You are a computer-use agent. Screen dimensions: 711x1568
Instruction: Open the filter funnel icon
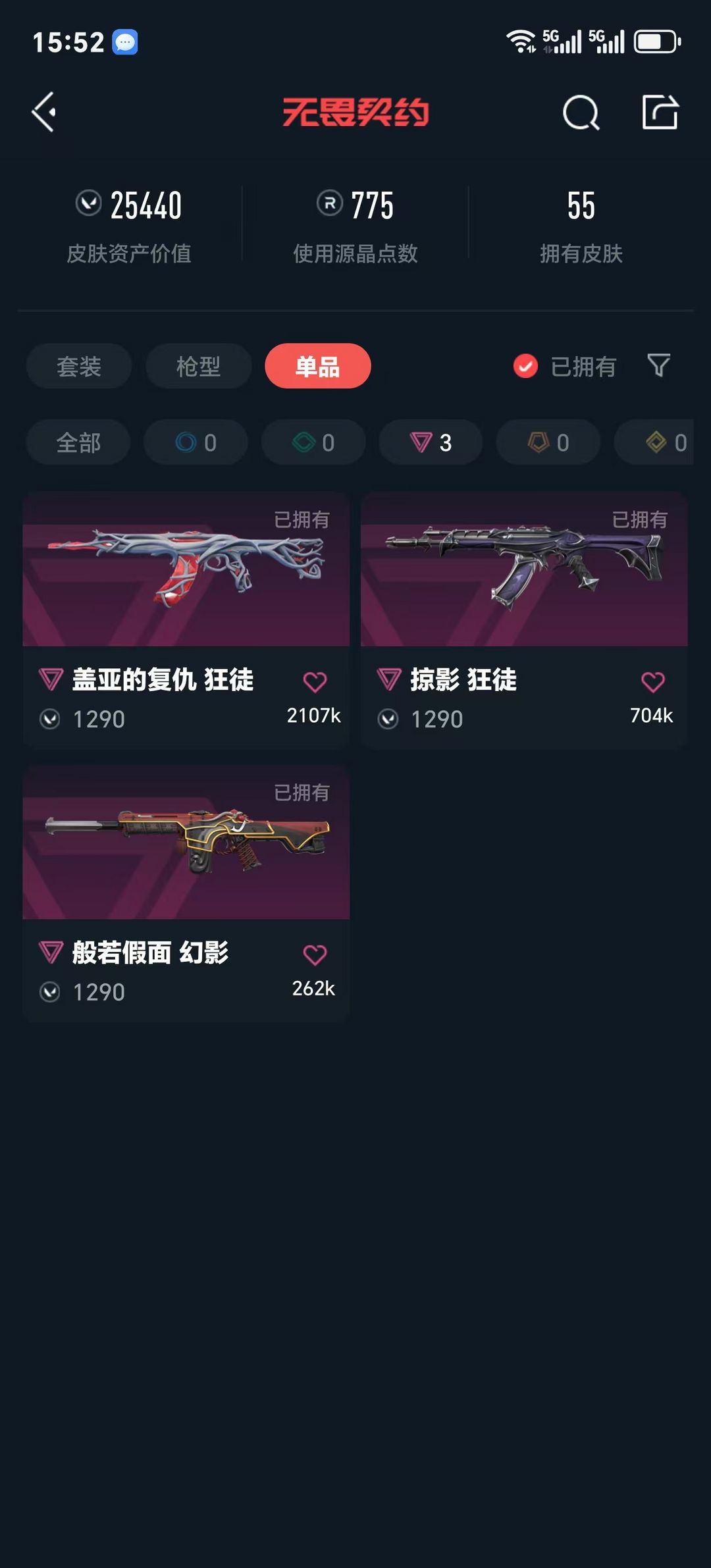click(x=658, y=365)
